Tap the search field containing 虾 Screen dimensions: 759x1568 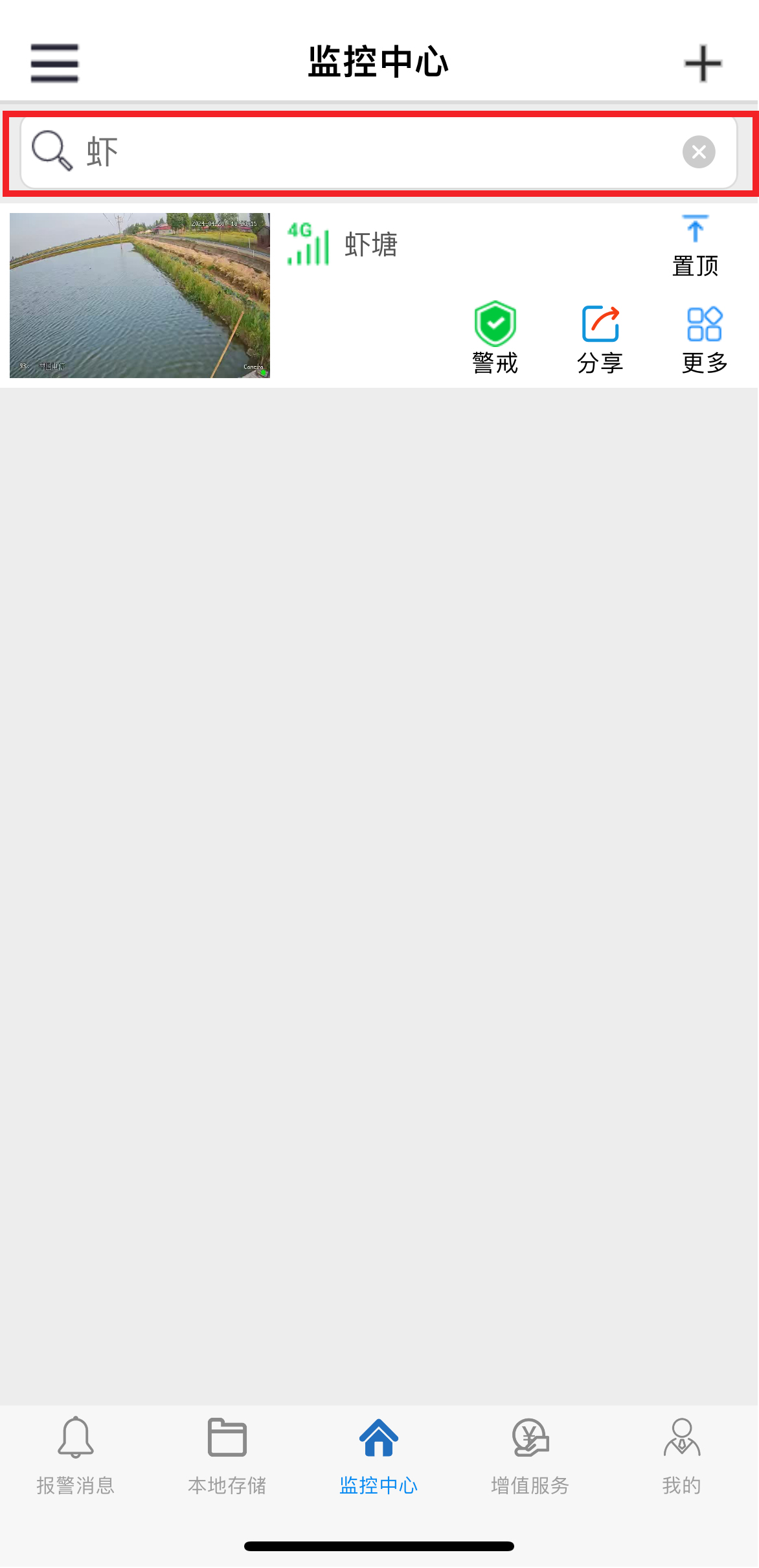coord(376,153)
